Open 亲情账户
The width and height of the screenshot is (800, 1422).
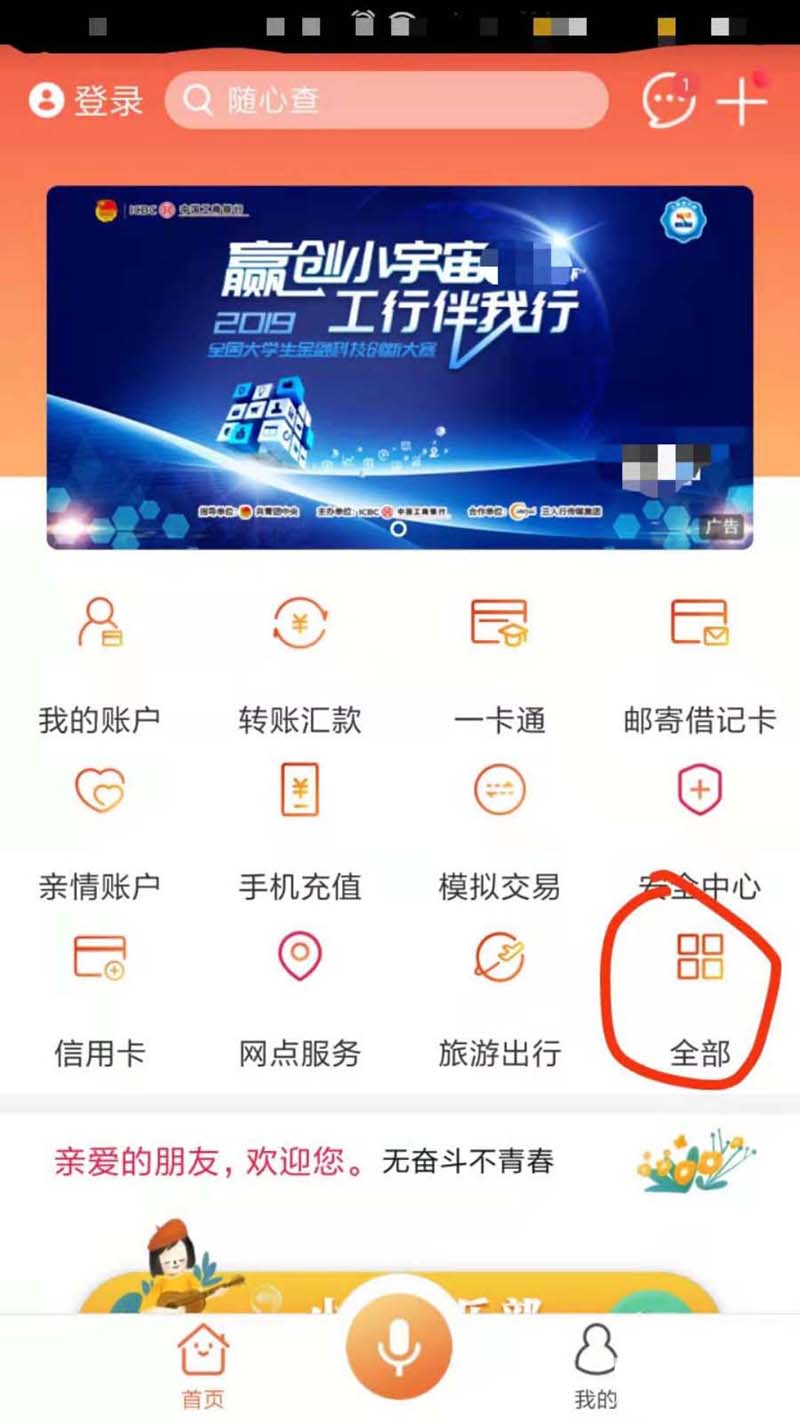(x=100, y=828)
